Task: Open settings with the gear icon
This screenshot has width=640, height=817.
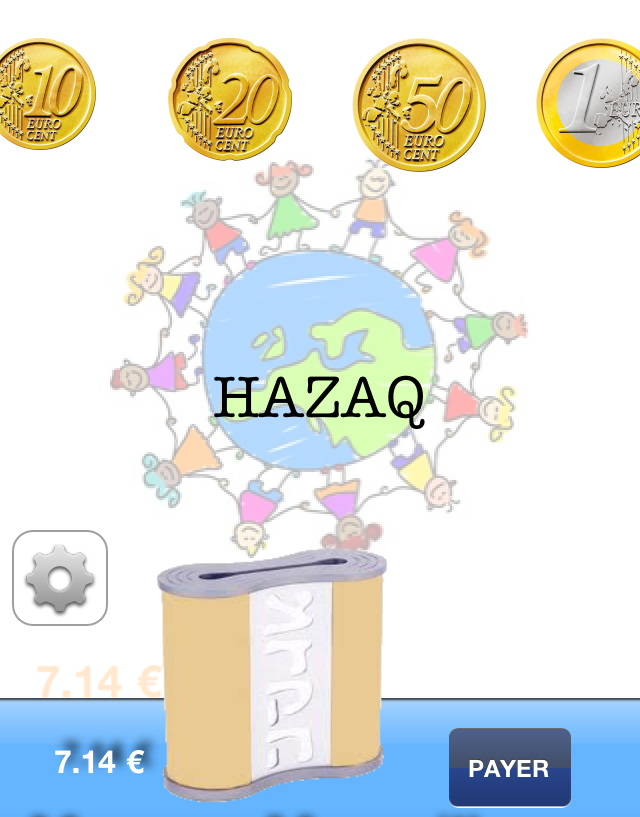Action: click(60, 578)
